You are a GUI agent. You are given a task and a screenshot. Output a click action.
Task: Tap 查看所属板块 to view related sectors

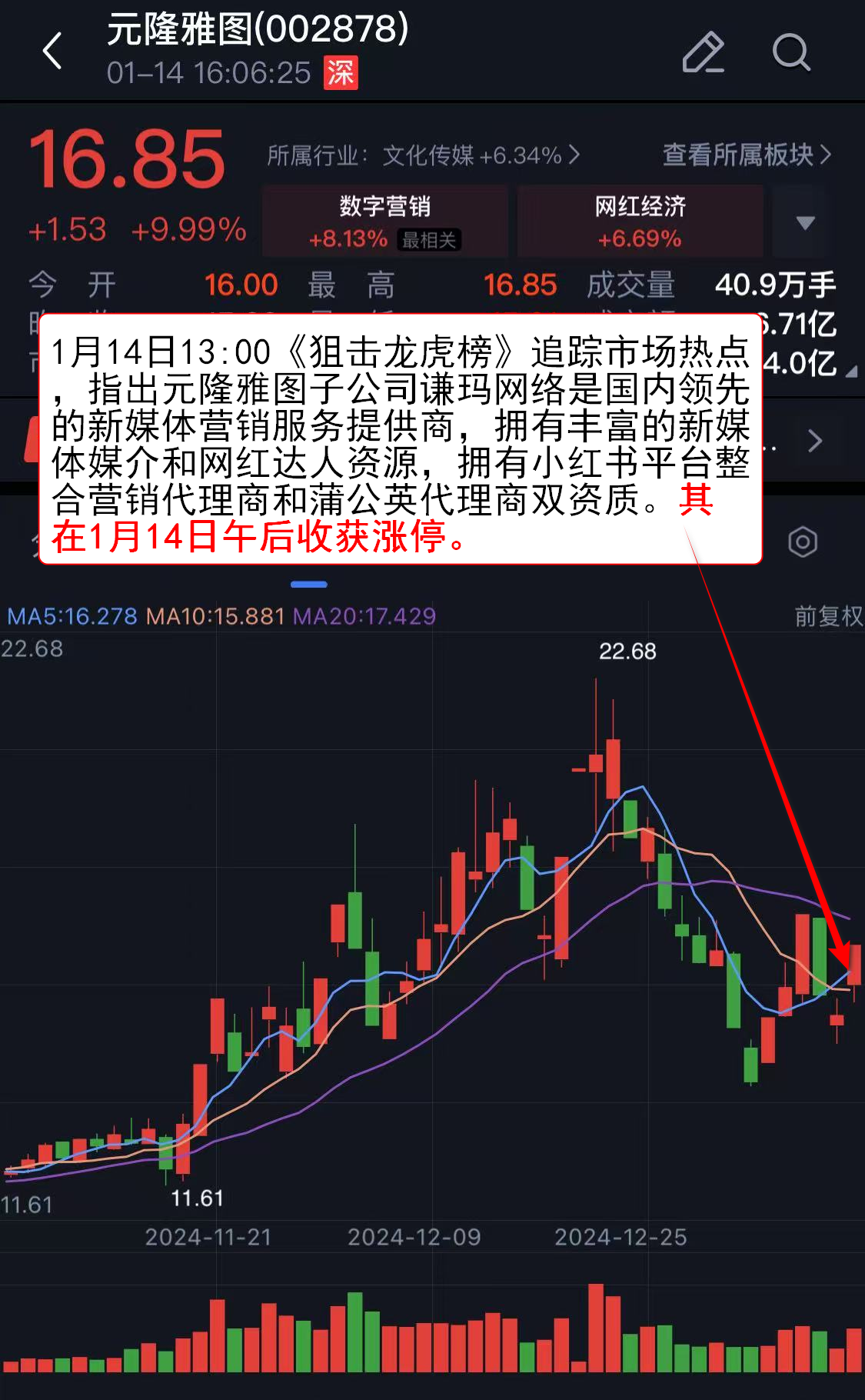pos(746,155)
